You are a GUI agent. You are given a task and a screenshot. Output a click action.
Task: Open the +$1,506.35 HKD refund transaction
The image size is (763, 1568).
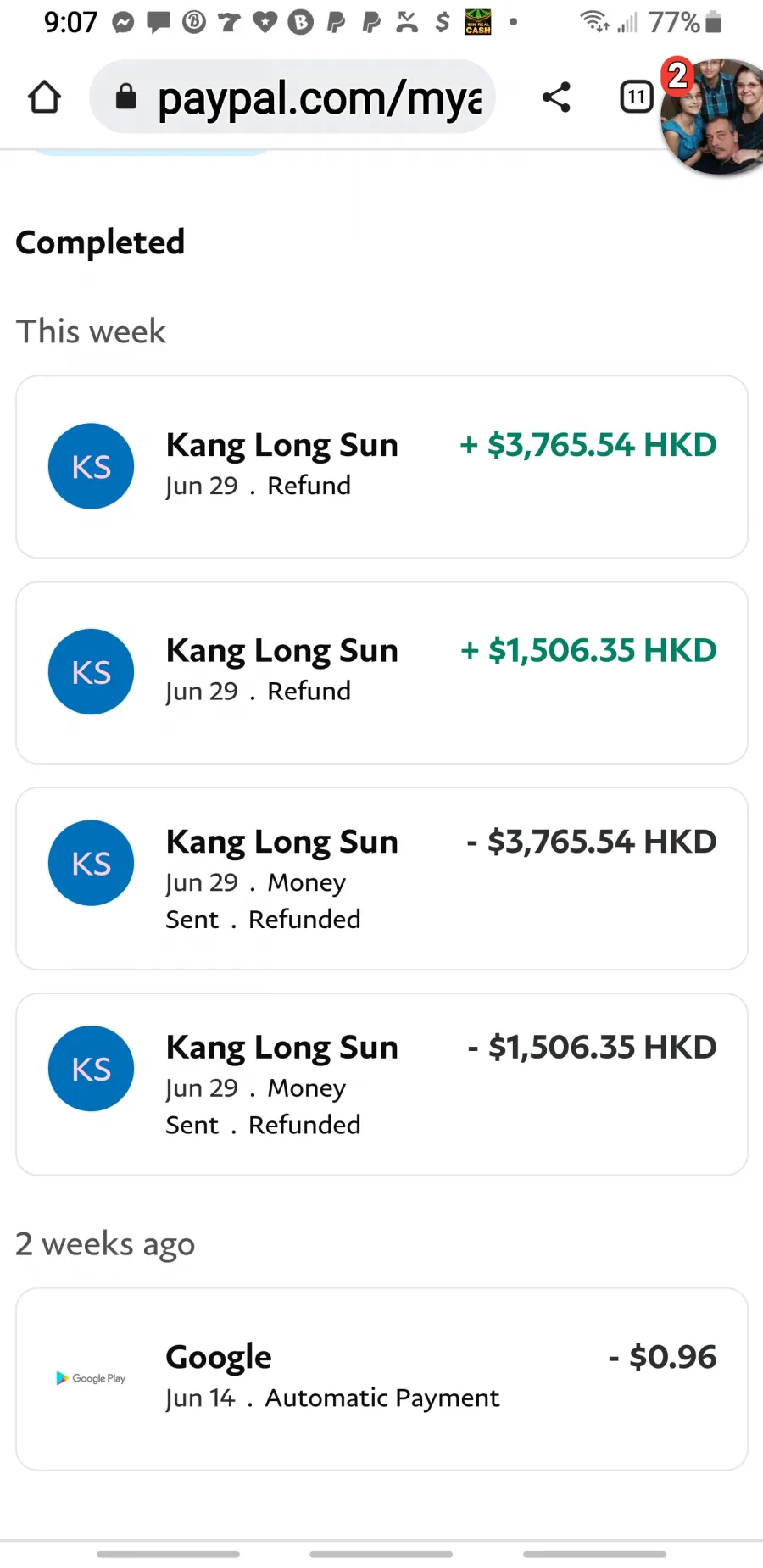381,673
